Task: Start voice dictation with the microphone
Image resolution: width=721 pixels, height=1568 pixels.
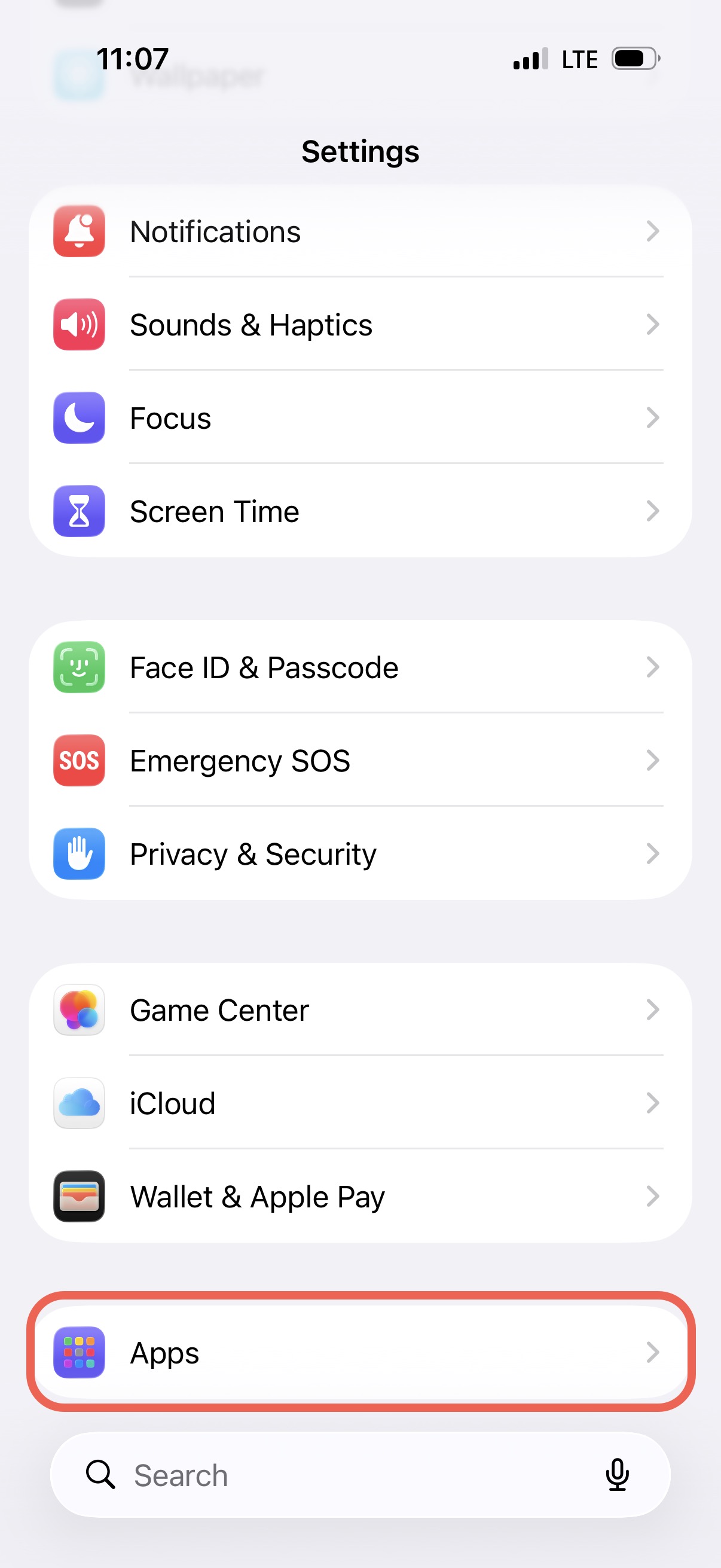Action: pyautogui.click(x=617, y=1475)
